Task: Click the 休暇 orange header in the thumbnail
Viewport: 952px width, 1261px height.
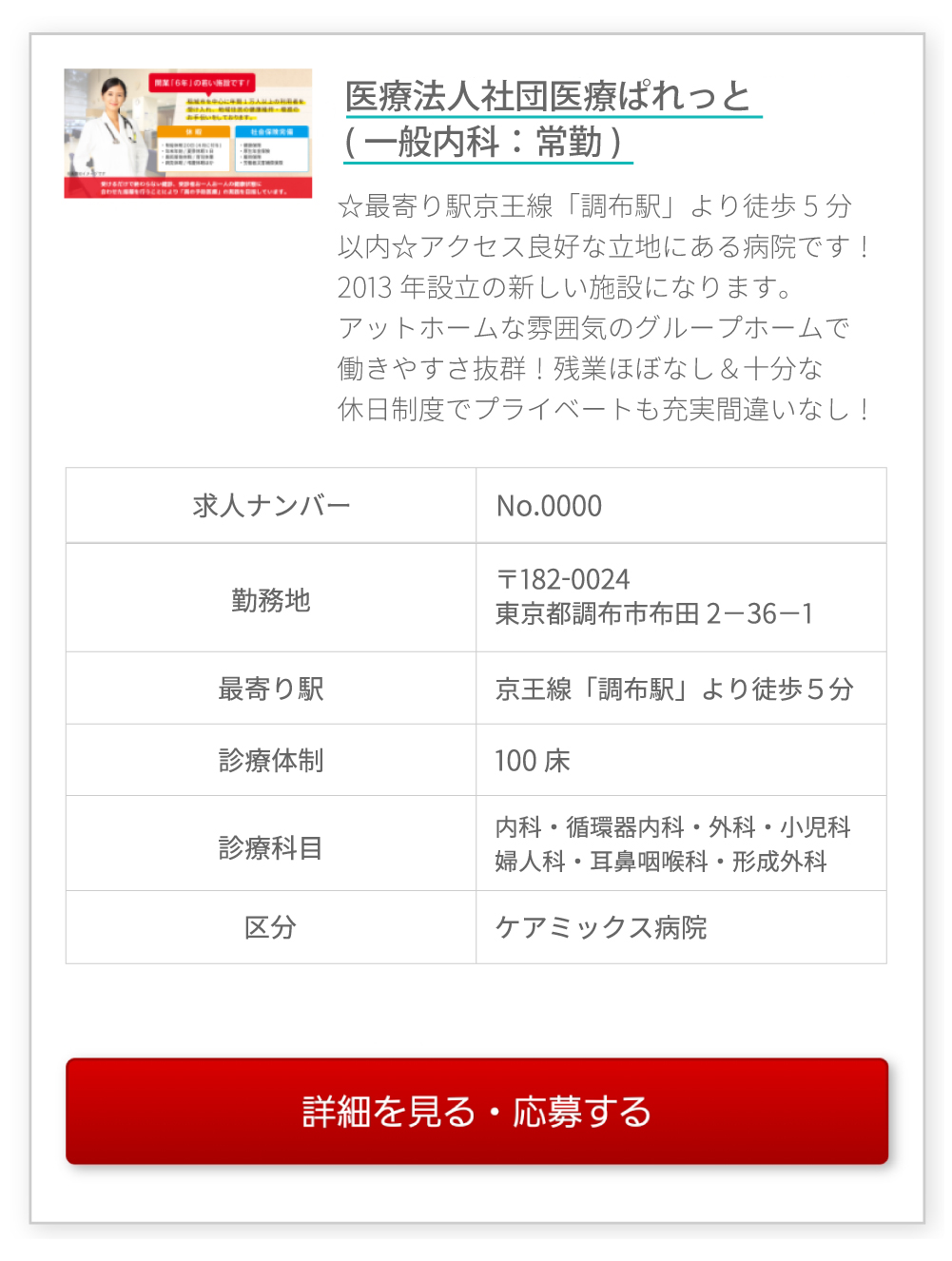Action: (193, 131)
